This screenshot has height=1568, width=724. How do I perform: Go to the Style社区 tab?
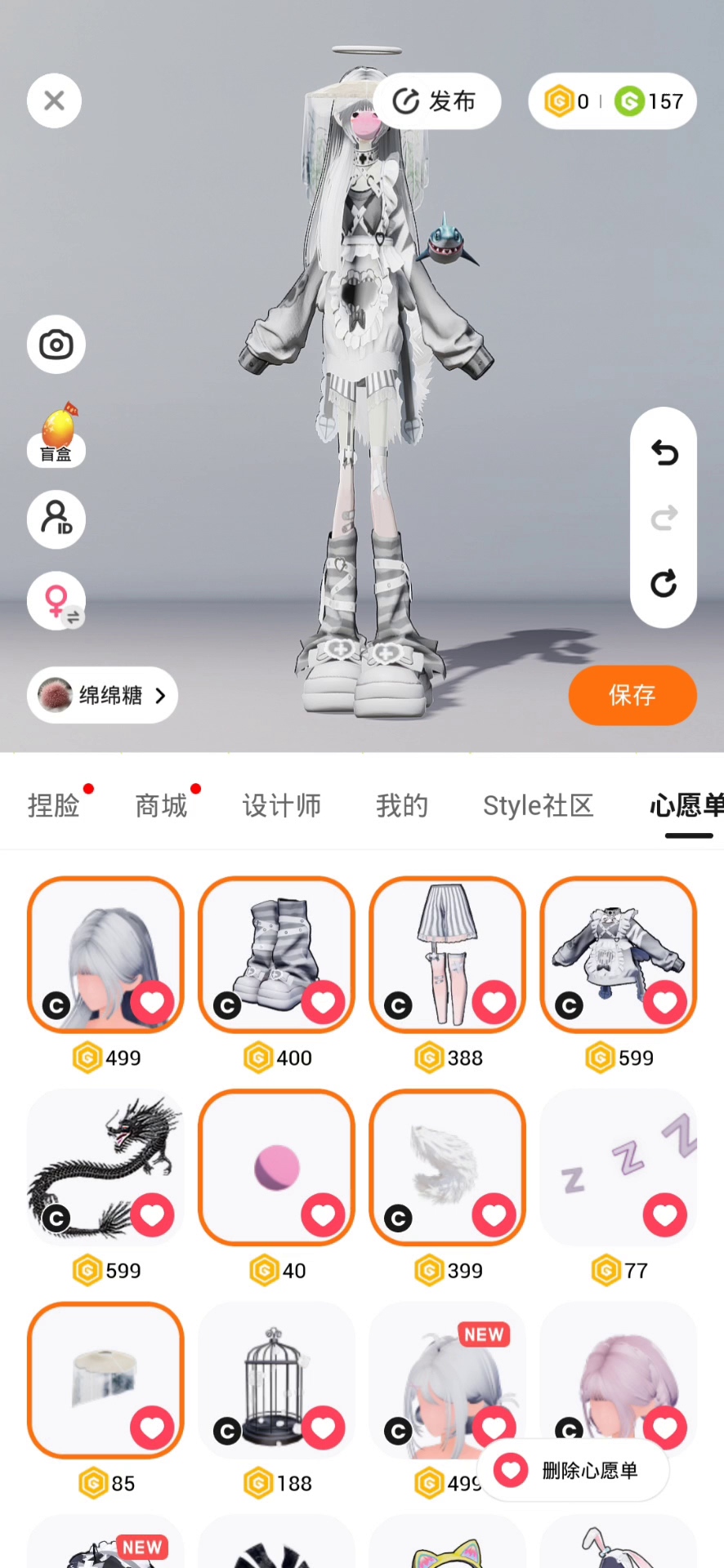pyautogui.click(x=538, y=806)
